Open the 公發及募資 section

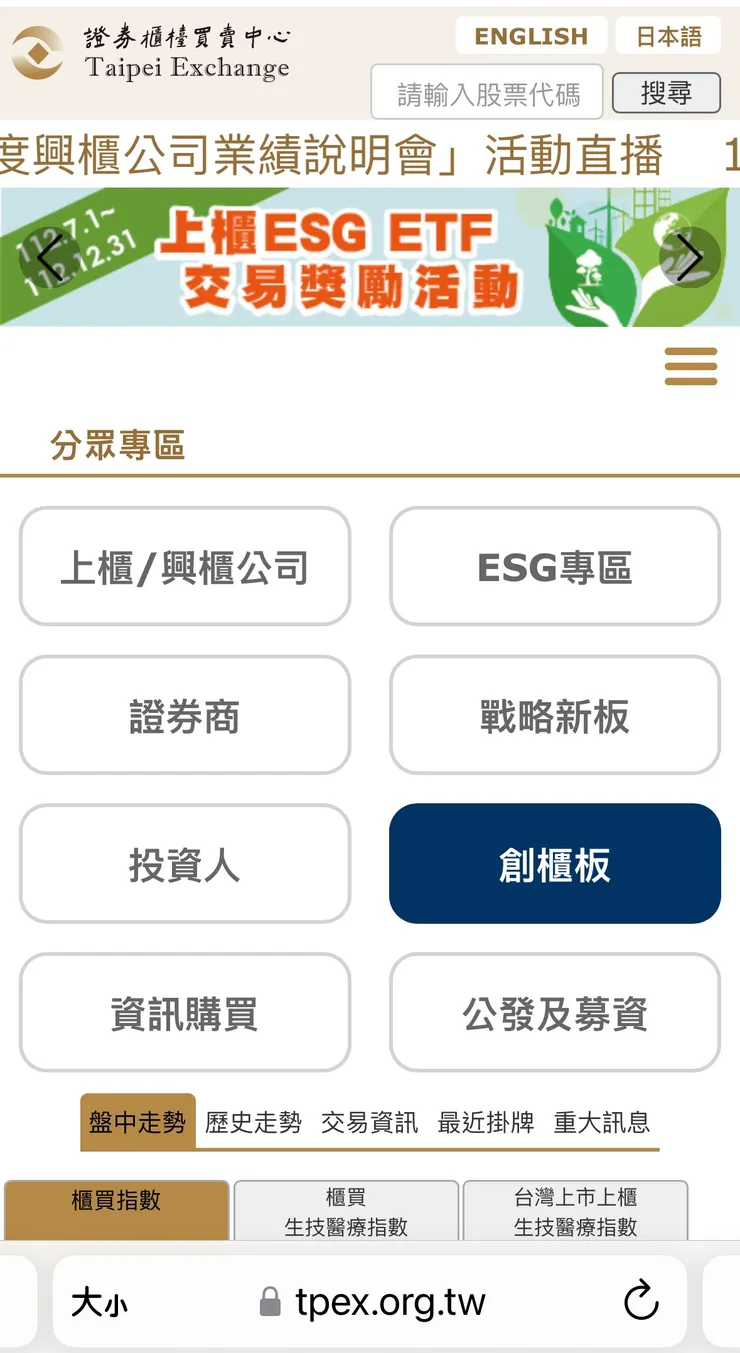tap(554, 1013)
